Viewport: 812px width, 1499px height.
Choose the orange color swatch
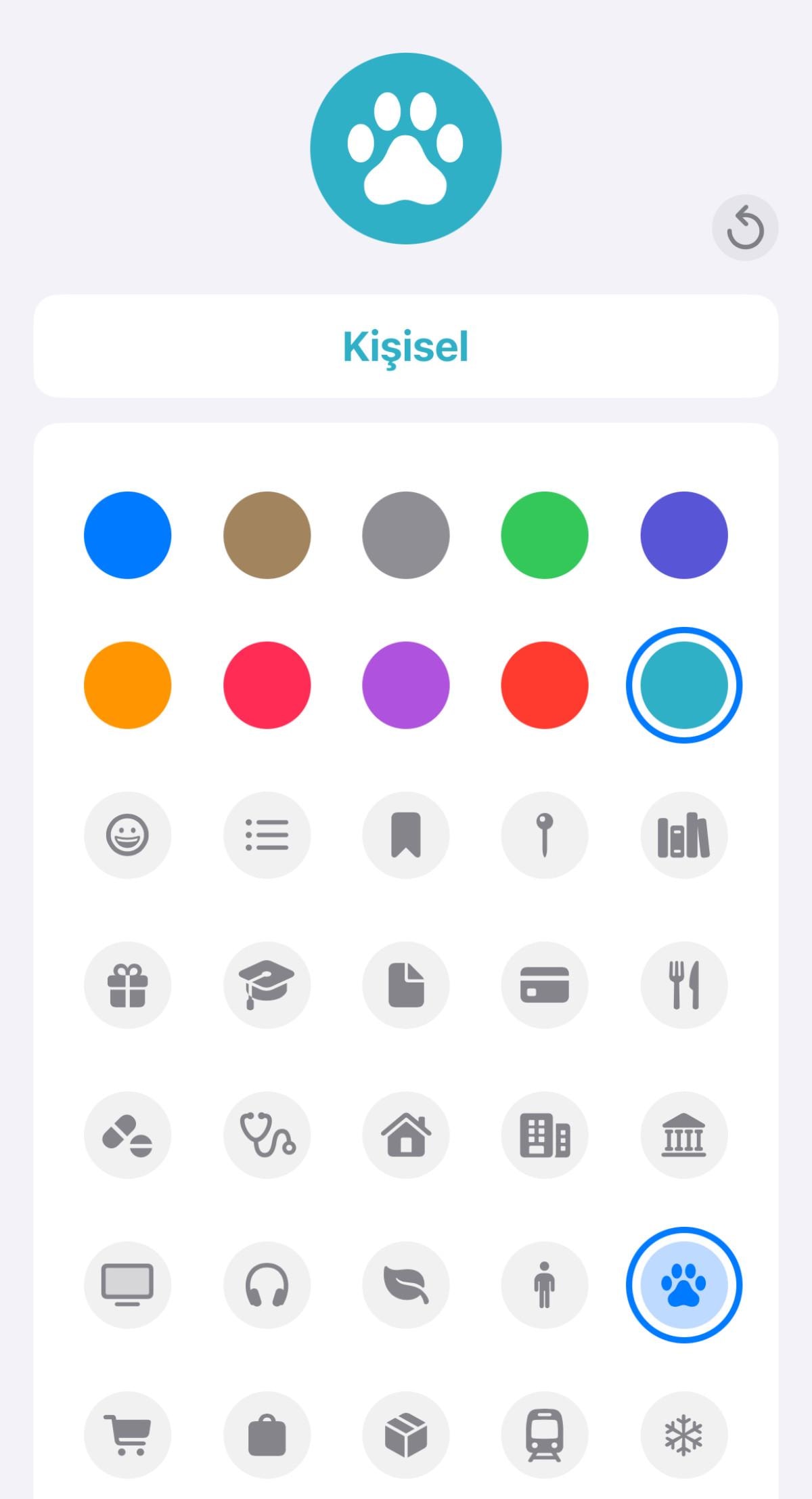[128, 685]
